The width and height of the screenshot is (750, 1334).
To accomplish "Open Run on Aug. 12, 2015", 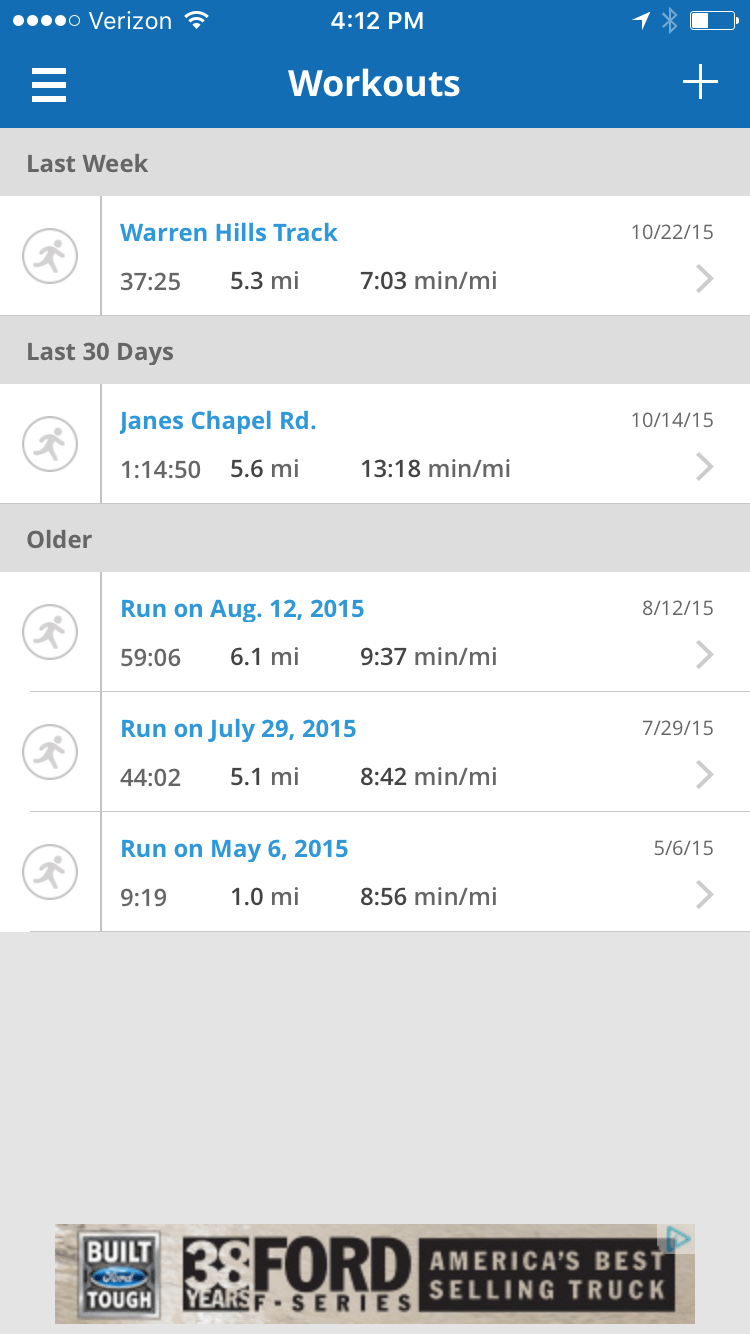I will (400, 632).
